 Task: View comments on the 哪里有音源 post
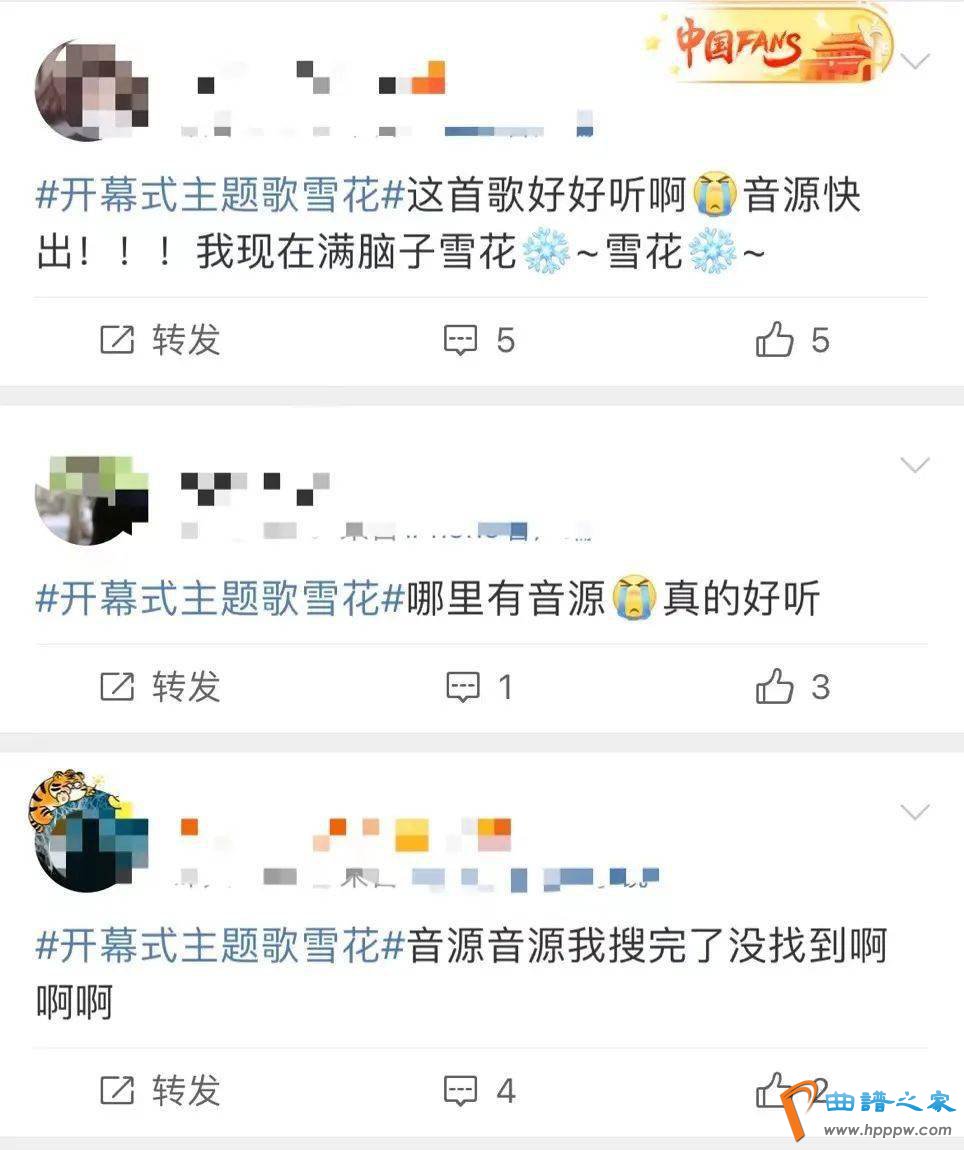click(x=478, y=687)
